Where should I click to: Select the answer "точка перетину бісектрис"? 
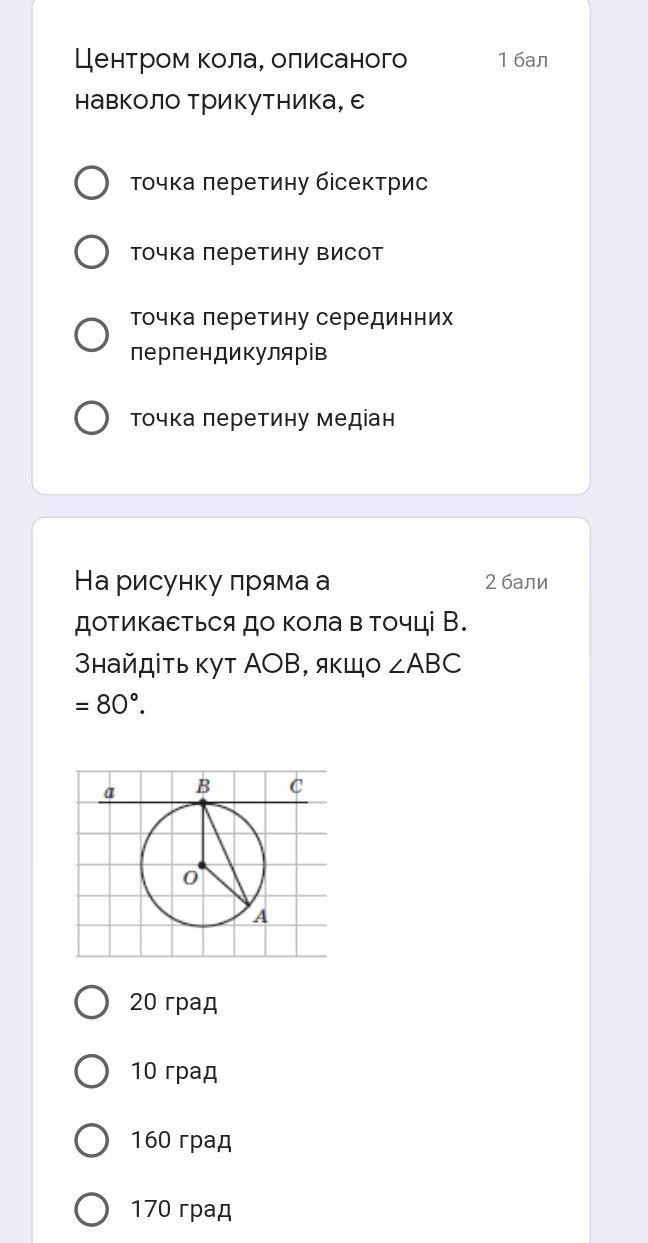(x=92, y=183)
